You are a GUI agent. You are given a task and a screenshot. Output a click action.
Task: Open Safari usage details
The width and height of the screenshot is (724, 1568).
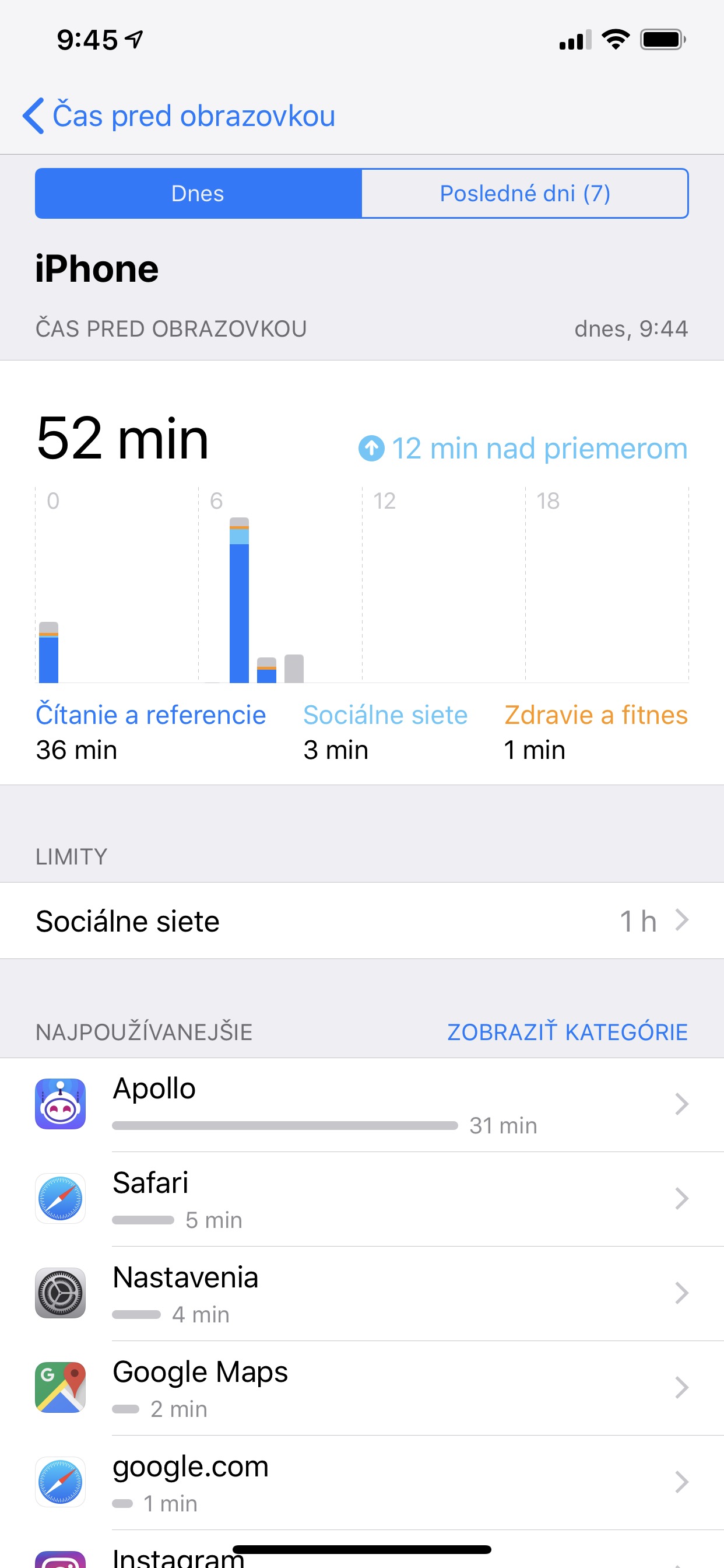[x=362, y=1199]
